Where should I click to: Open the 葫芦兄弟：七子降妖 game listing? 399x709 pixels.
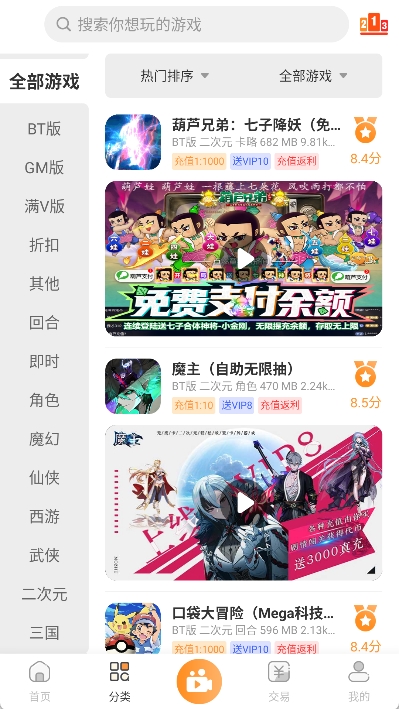243,142
